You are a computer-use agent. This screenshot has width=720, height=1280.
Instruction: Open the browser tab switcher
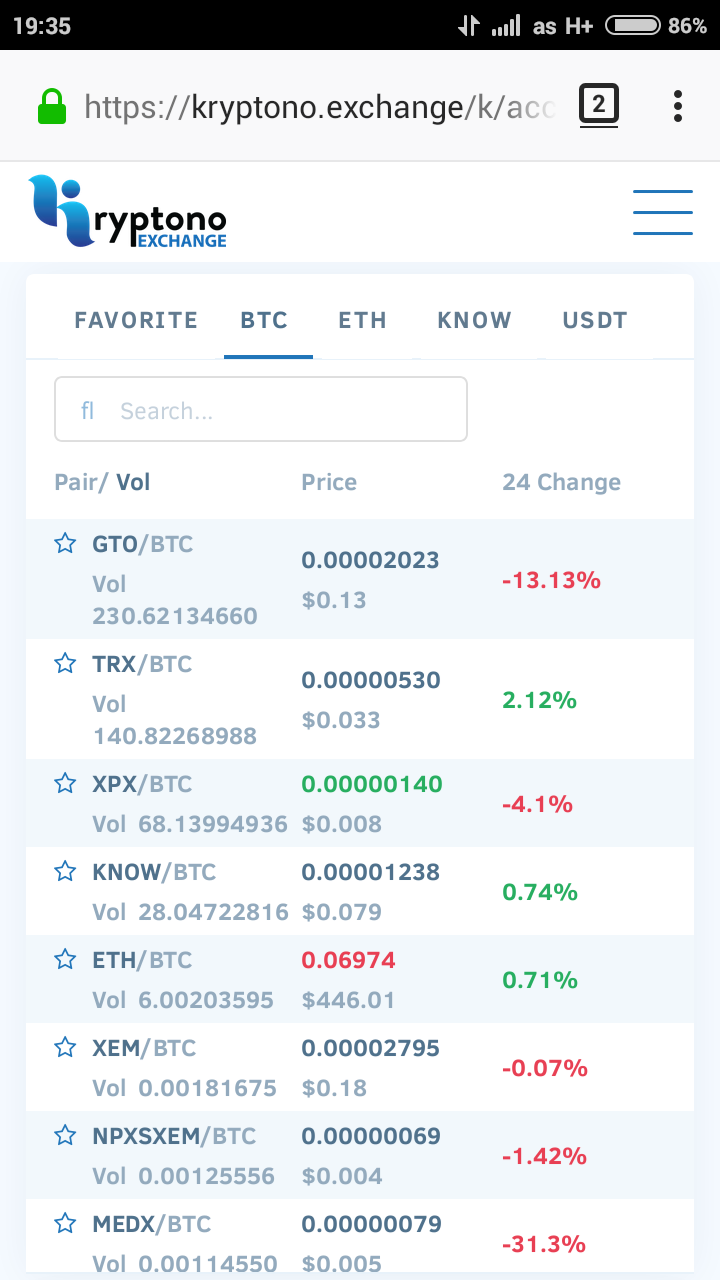pyautogui.click(x=598, y=105)
